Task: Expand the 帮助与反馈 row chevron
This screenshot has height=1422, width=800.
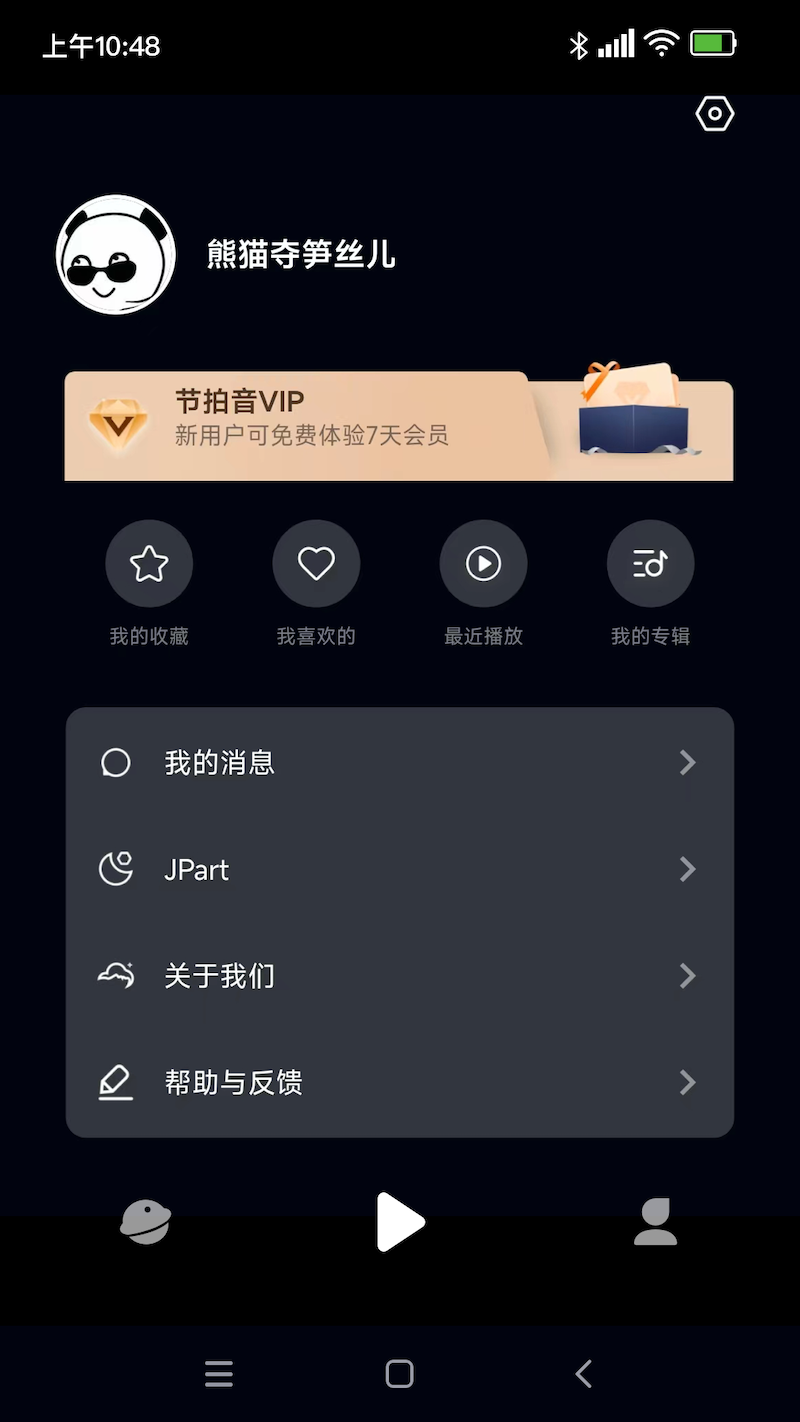Action: (689, 1082)
